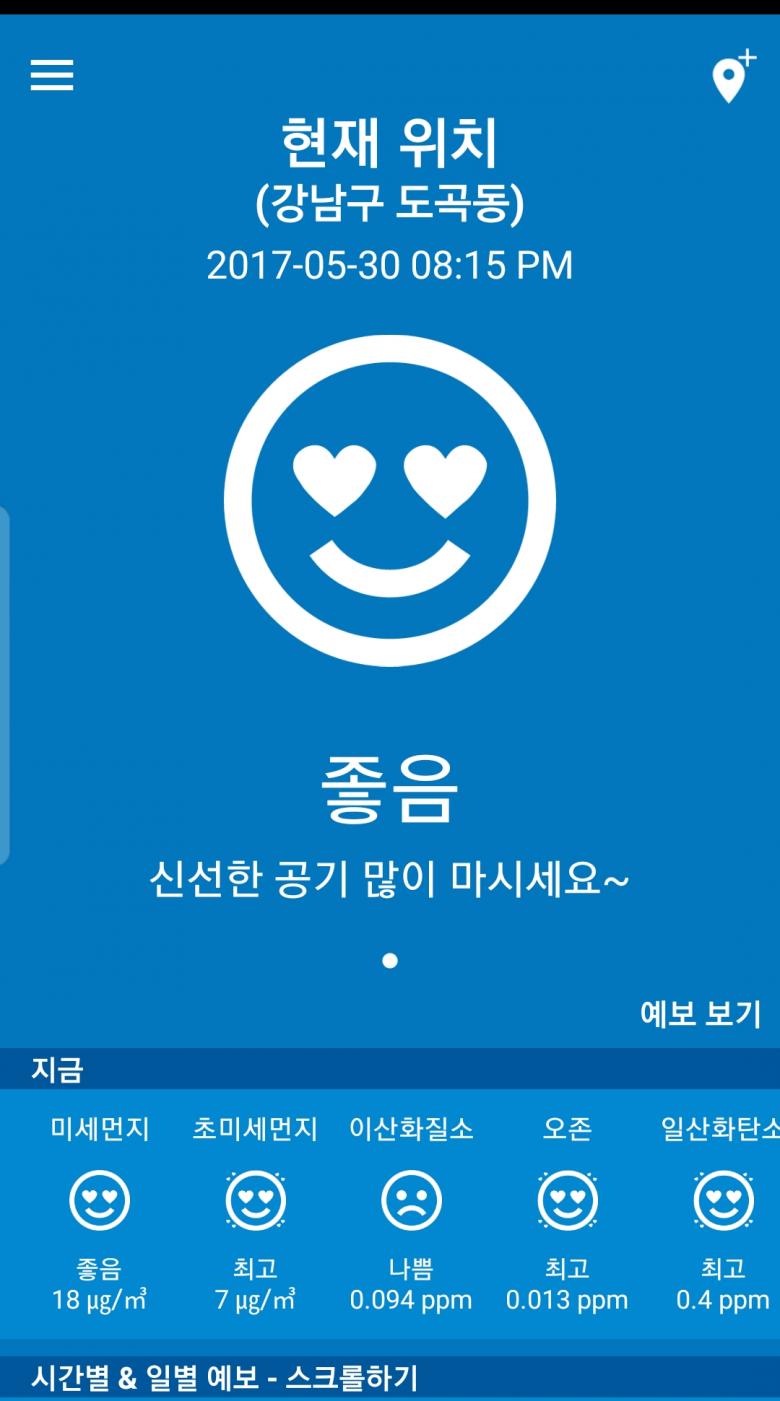Tap the large heart-eyes air quality face

point(390,500)
